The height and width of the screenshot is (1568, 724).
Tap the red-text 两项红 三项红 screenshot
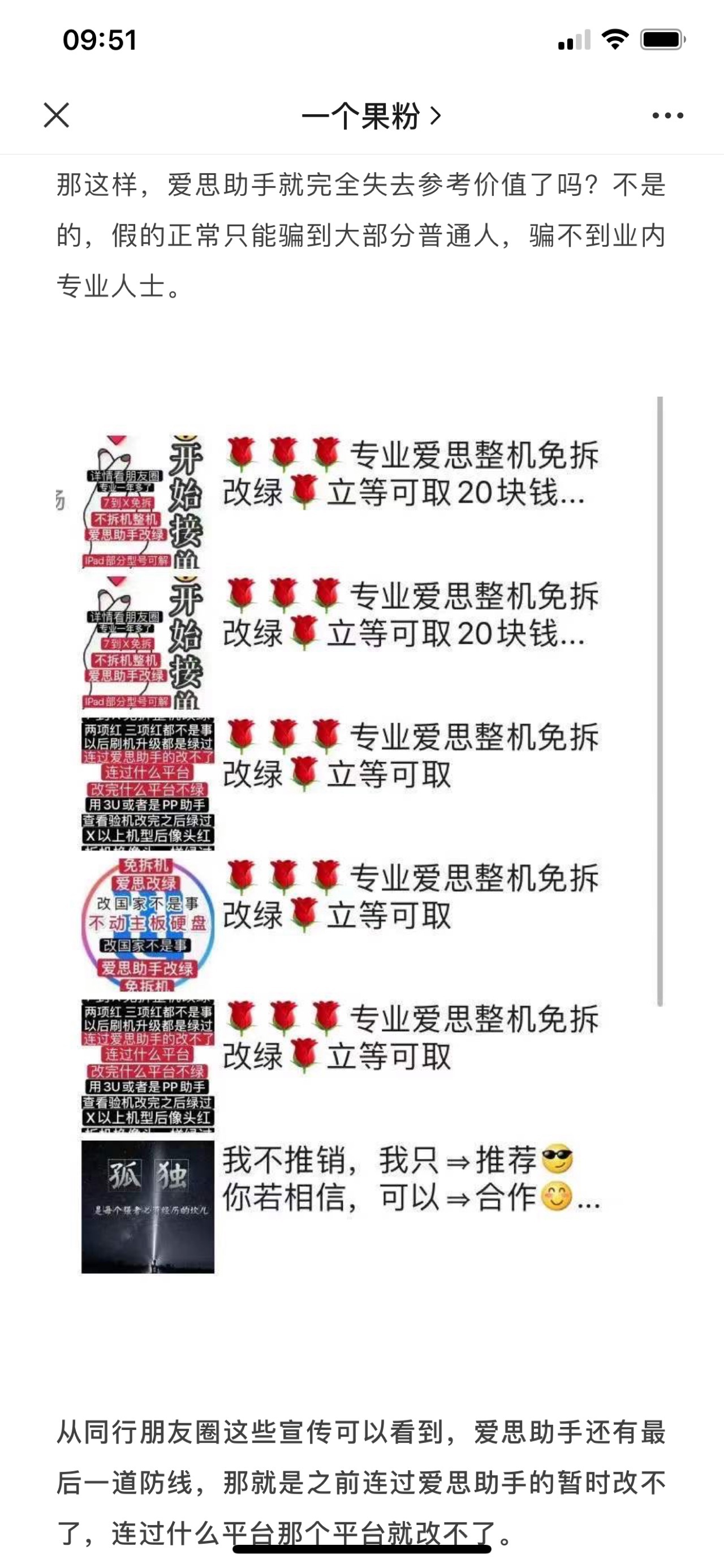pyautogui.click(x=145, y=779)
